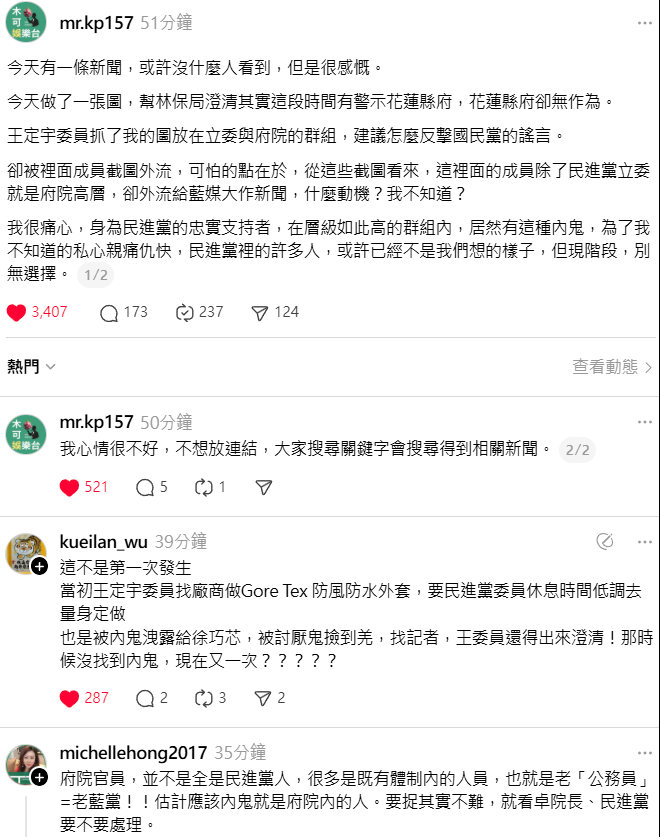Screen dimensions: 660x837
Task: Share mr.kp157's 2/2 reply
Action: coord(263,487)
